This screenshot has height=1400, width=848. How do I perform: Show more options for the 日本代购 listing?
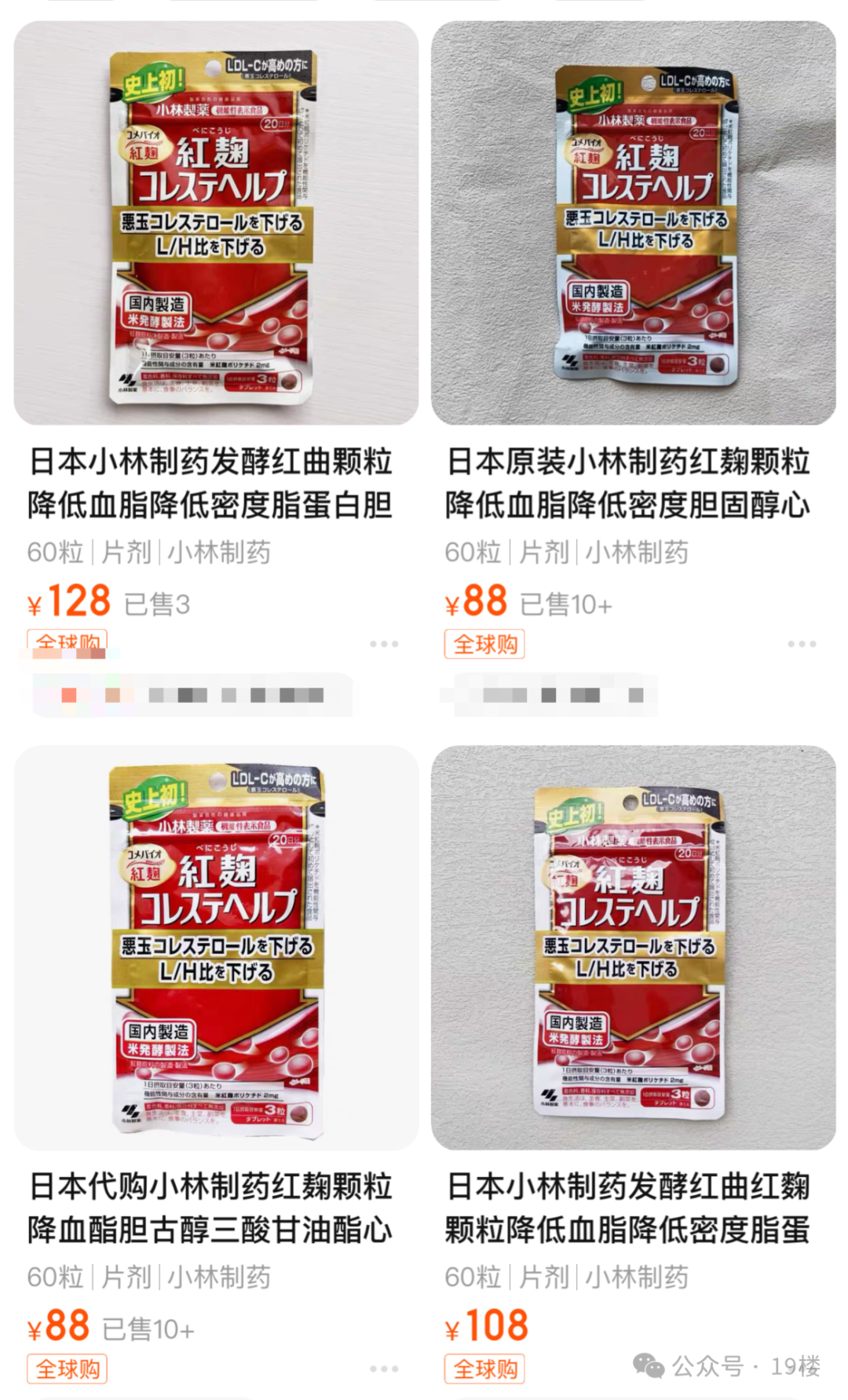click(384, 1369)
